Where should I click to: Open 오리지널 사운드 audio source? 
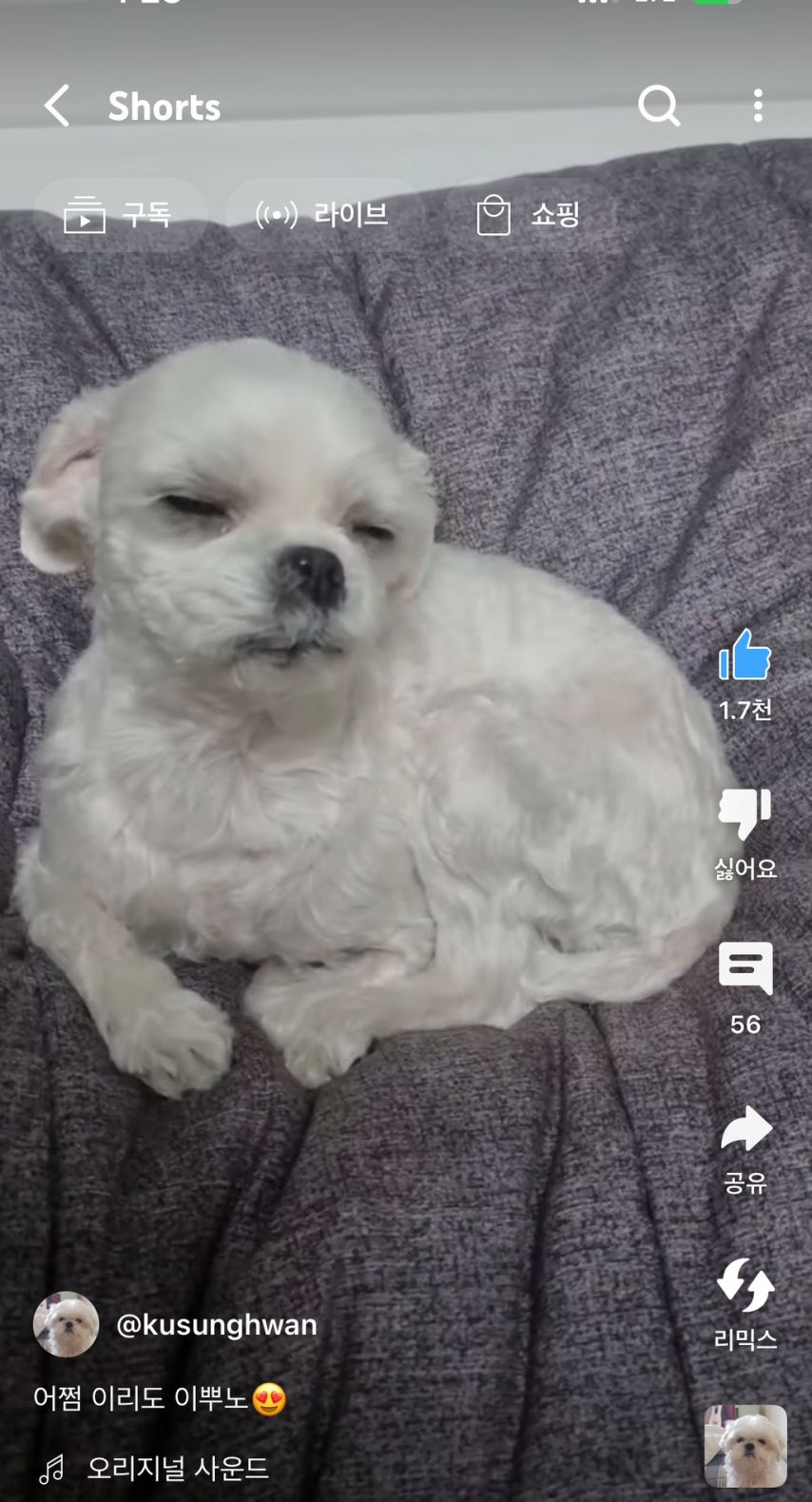click(177, 1469)
